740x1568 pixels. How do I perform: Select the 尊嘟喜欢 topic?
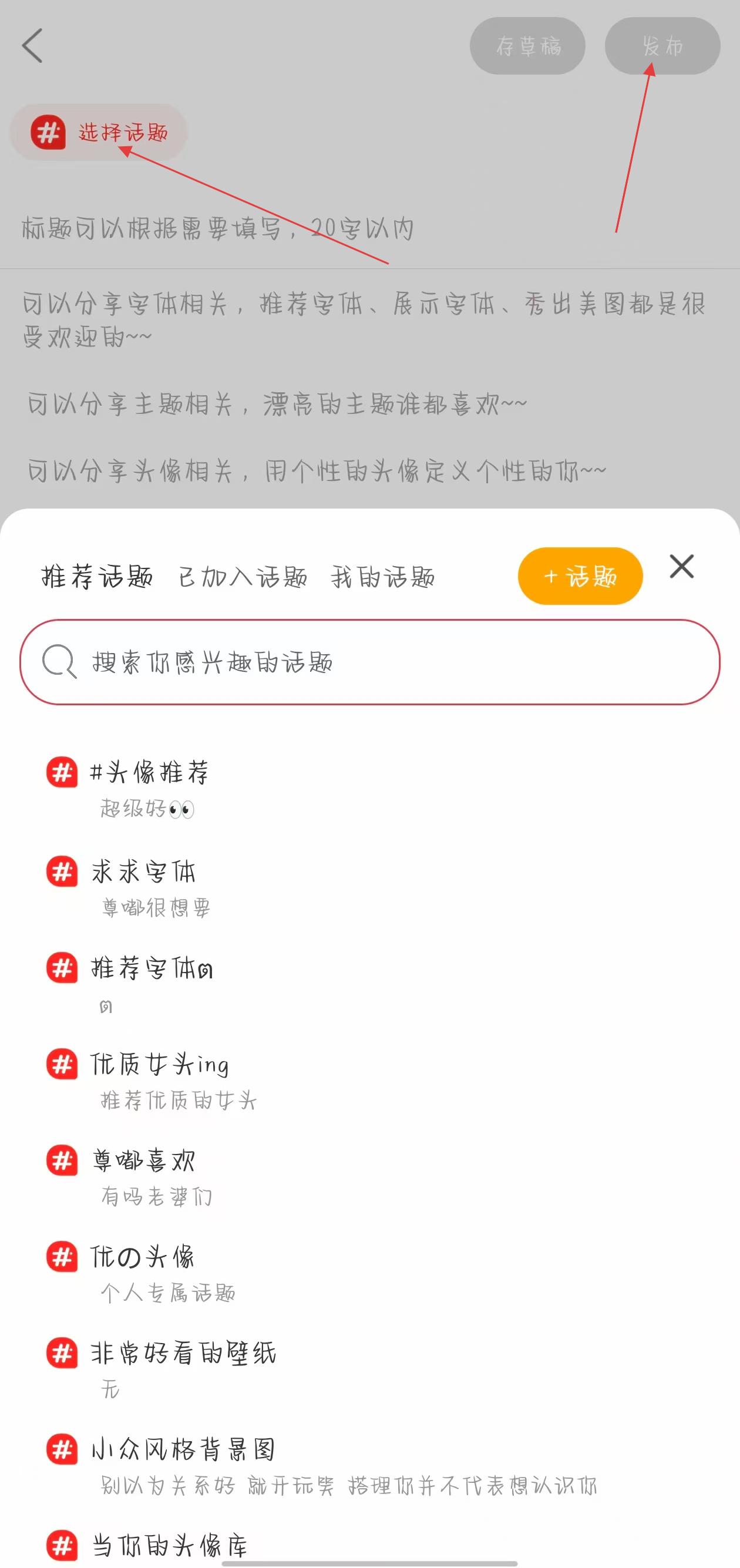(x=144, y=1162)
